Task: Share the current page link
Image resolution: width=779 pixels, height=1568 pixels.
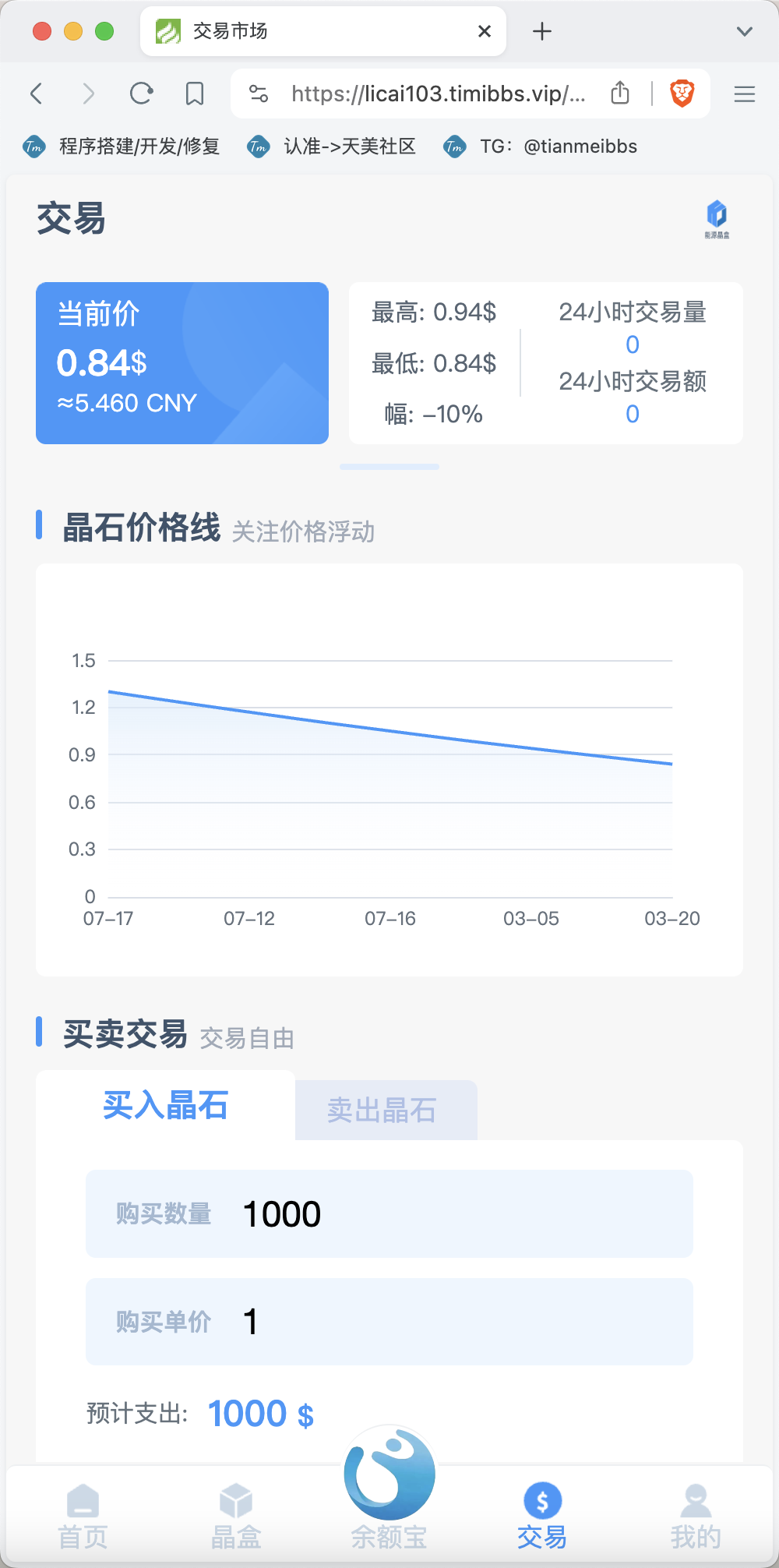Action: [x=620, y=94]
